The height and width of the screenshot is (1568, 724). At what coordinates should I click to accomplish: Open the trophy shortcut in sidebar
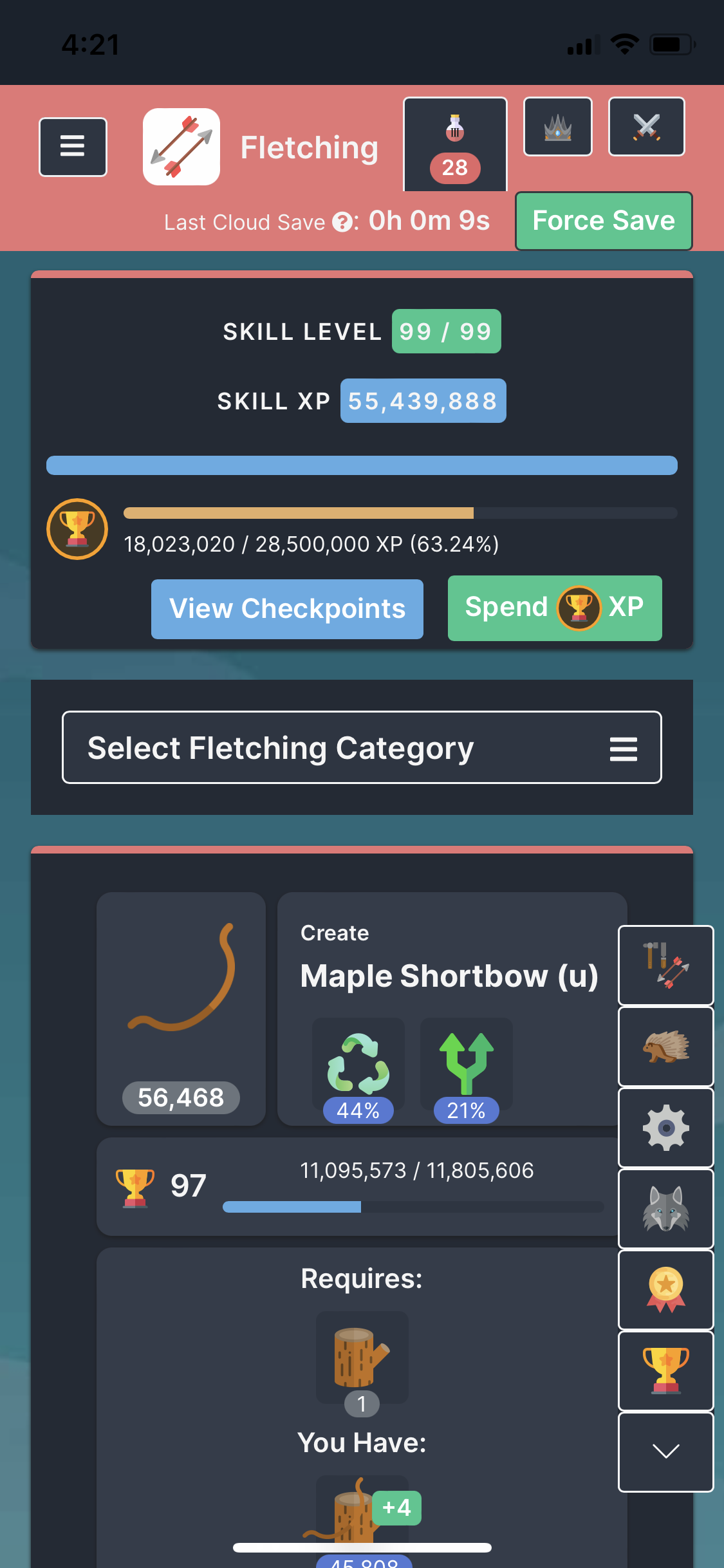point(665,1370)
